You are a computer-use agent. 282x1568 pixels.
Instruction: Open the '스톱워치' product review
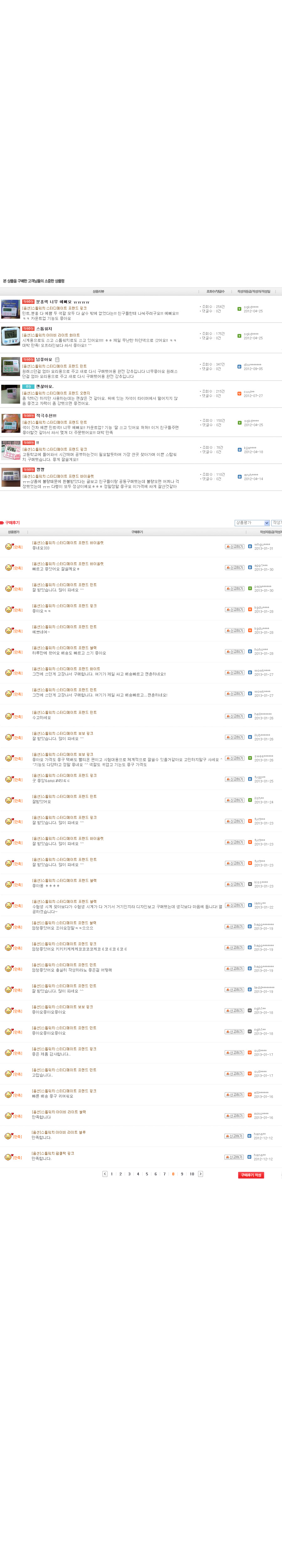[x=44, y=329]
